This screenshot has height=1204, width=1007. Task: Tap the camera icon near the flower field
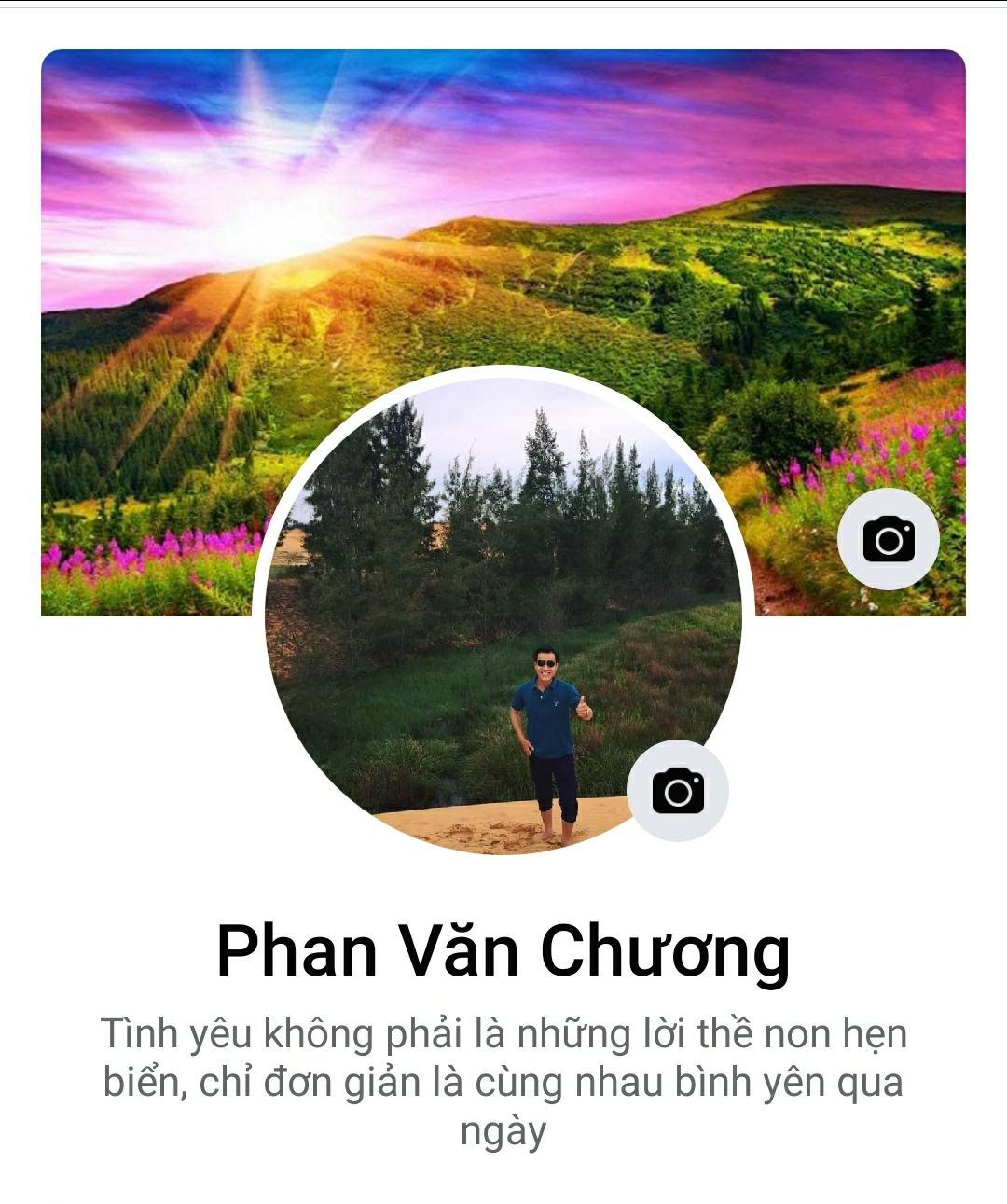pyautogui.click(x=888, y=541)
